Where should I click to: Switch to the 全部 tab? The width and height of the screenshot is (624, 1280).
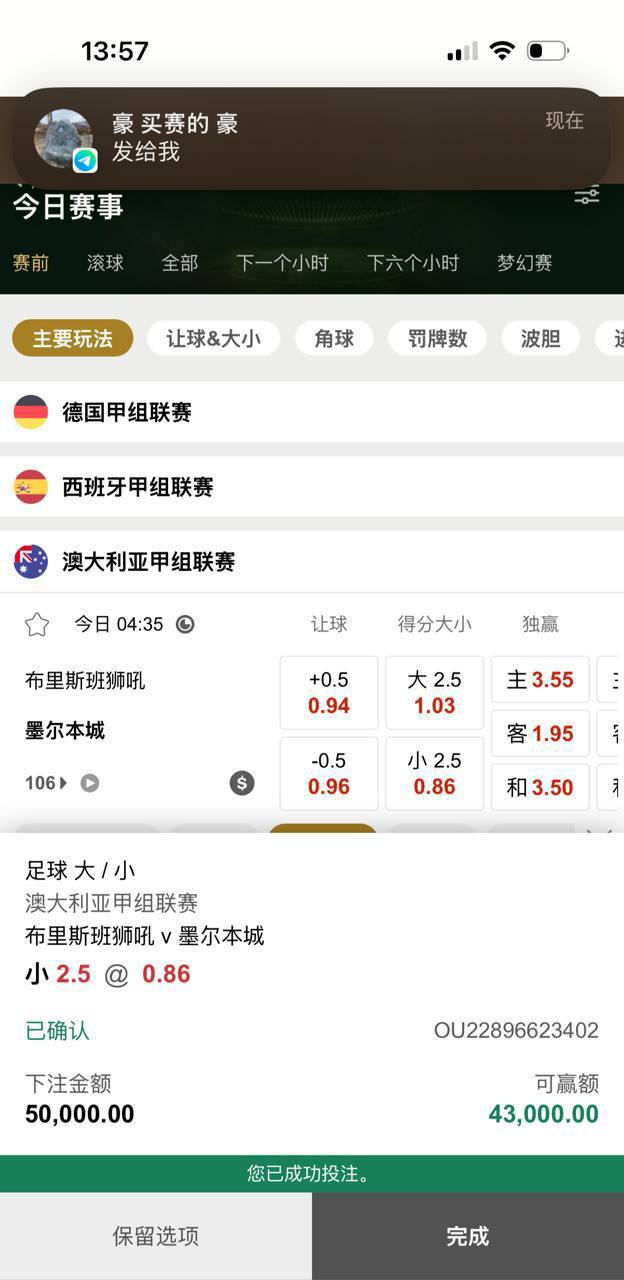tap(180, 263)
